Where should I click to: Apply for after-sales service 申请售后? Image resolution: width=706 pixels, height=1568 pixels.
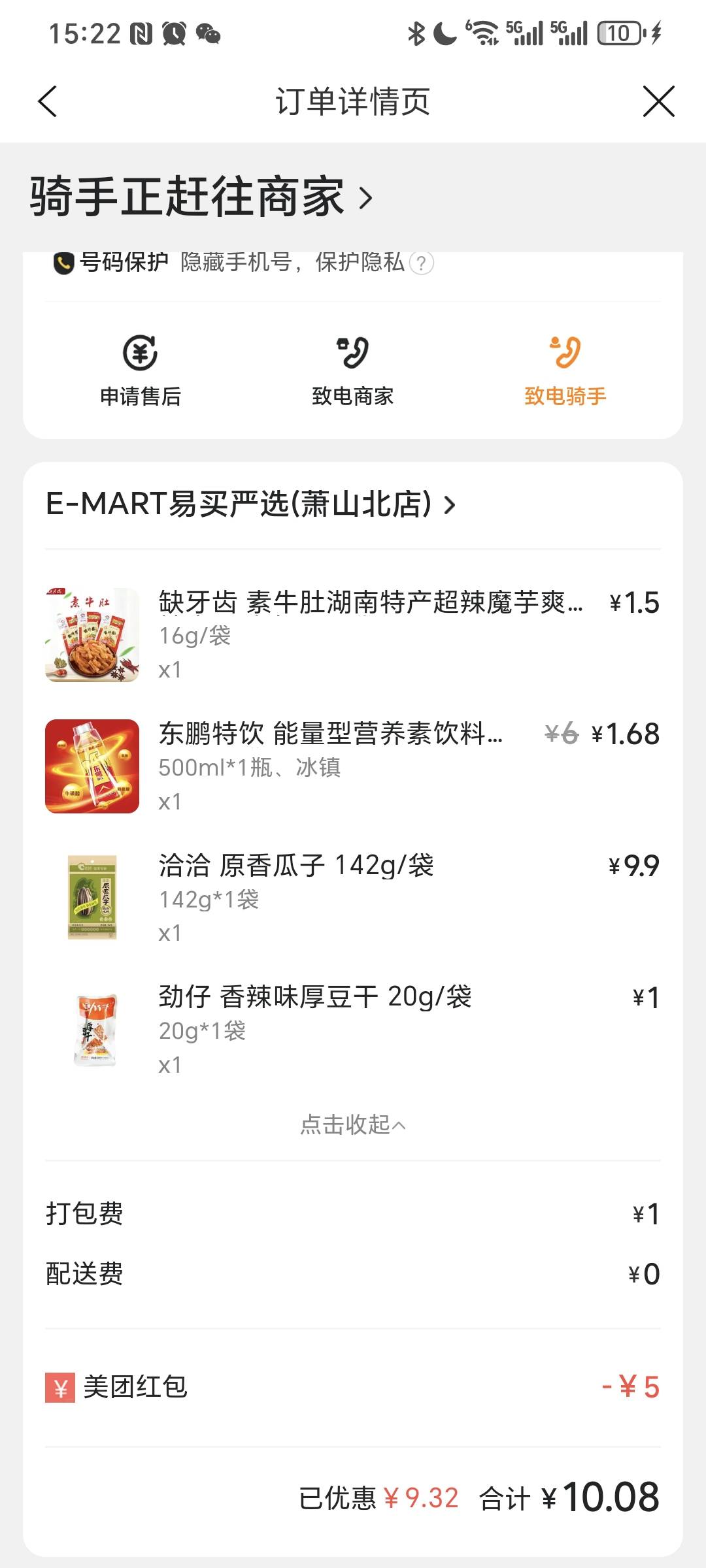click(x=141, y=370)
